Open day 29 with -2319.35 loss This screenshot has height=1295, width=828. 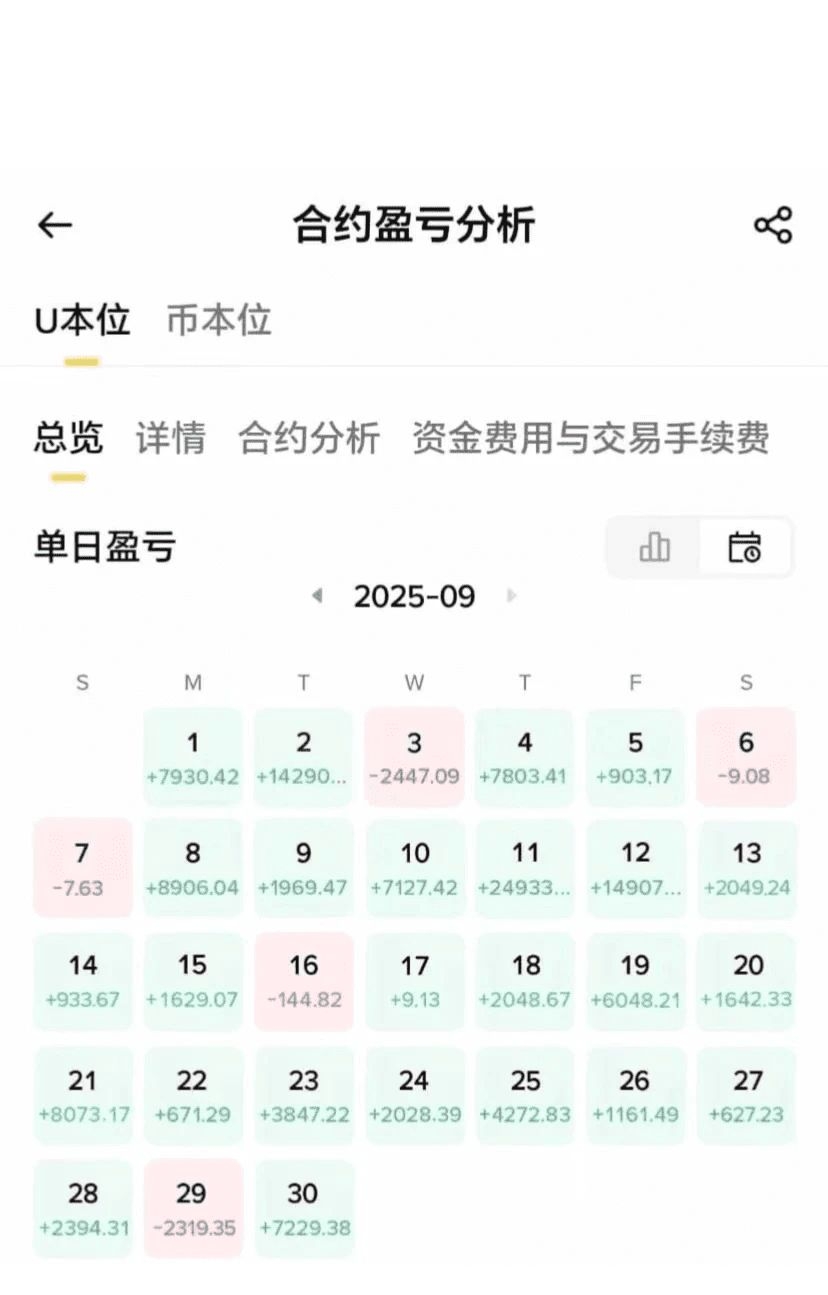tap(193, 1207)
